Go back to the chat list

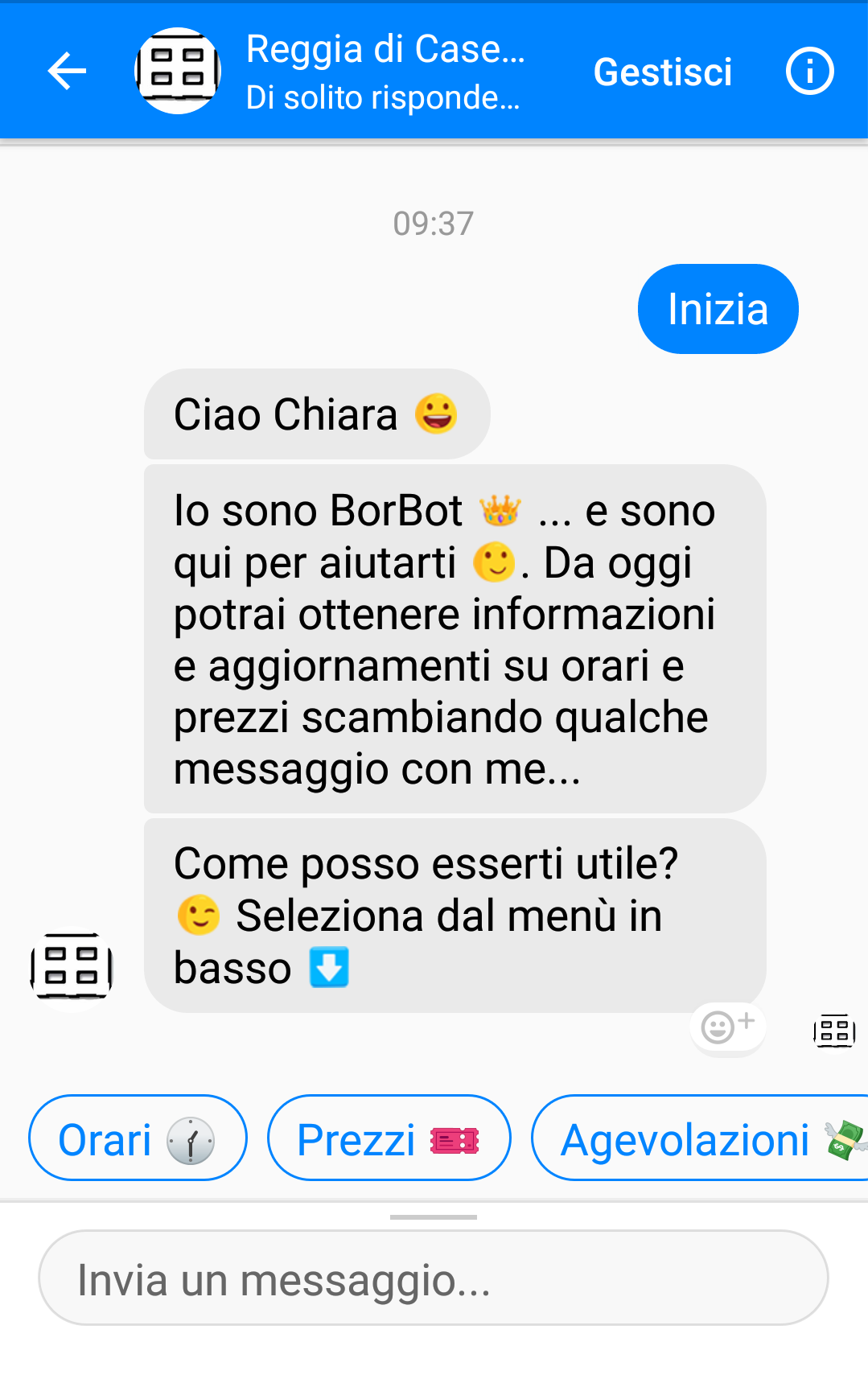tap(67, 72)
